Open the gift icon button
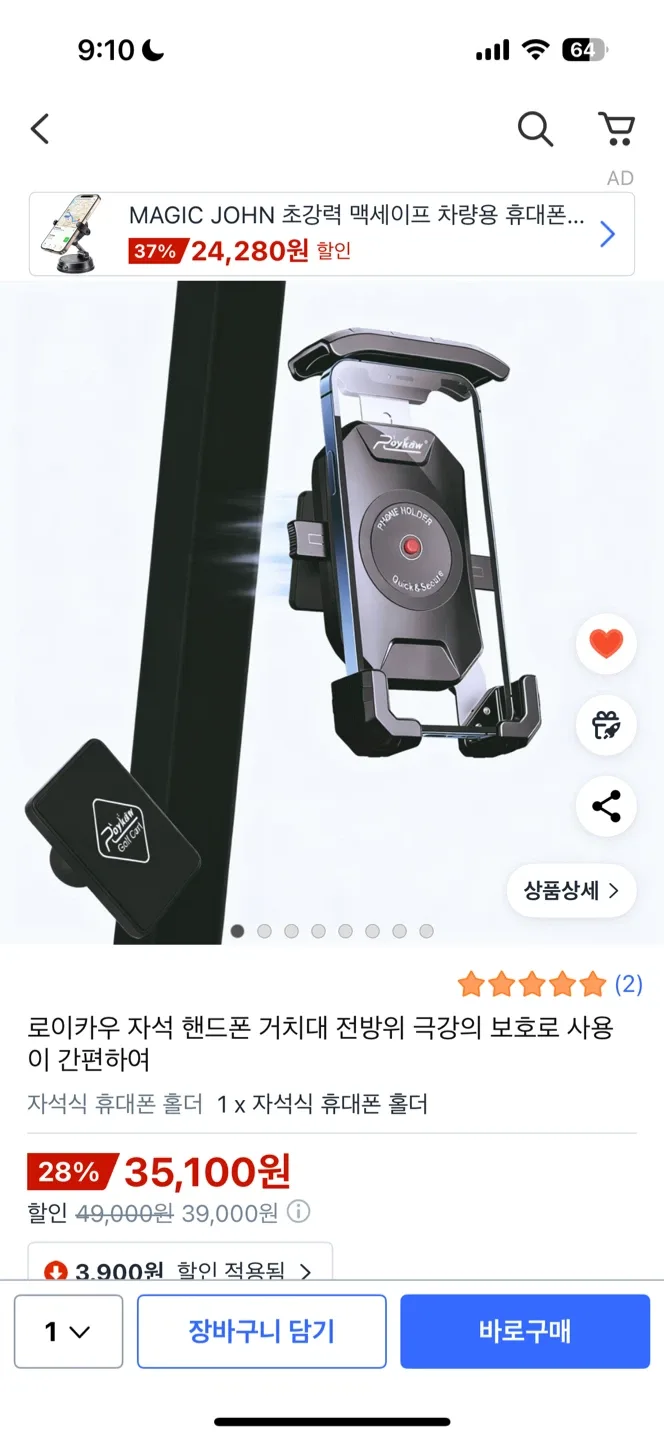The image size is (664, 1440). pyautogui.click(x=606, y=725)
